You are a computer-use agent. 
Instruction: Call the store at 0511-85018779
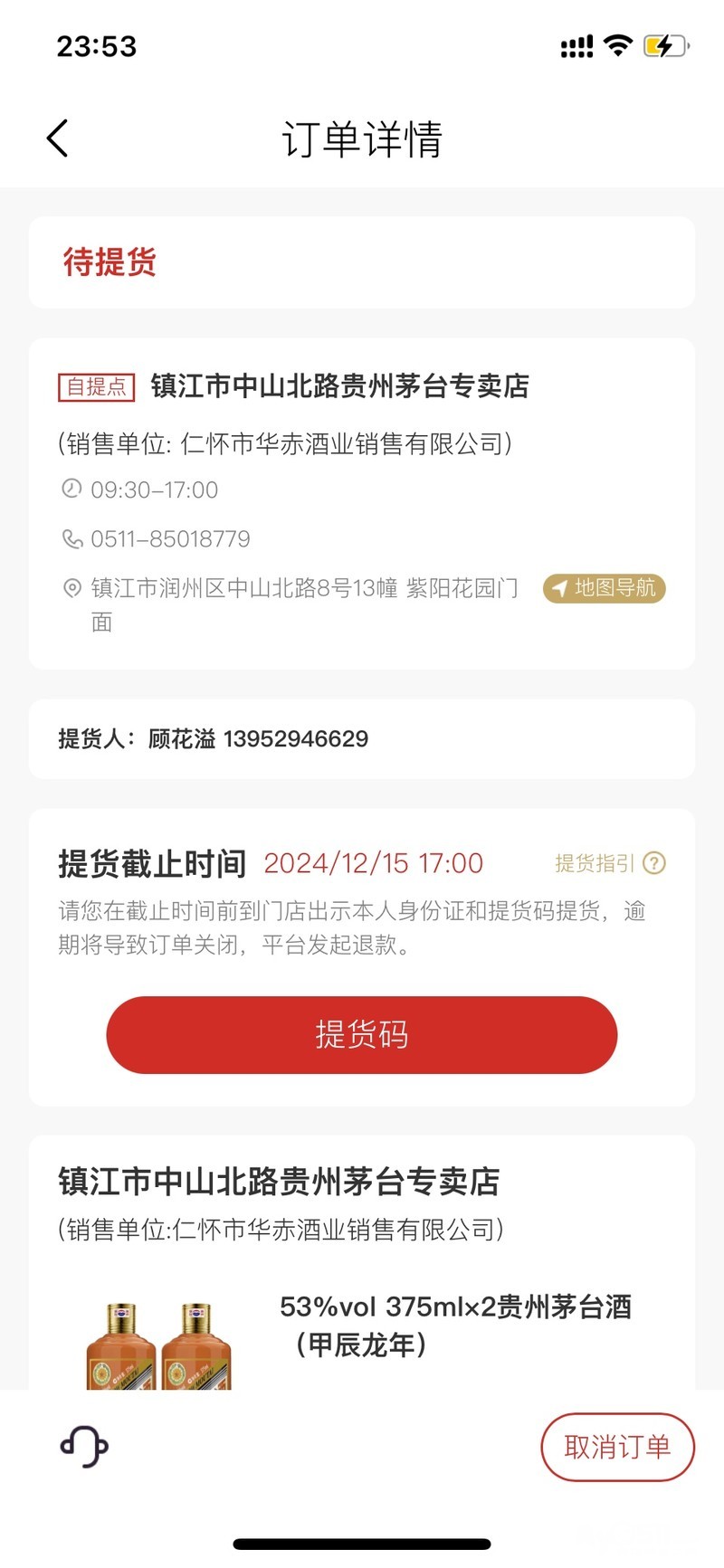[x=170, y=539]
